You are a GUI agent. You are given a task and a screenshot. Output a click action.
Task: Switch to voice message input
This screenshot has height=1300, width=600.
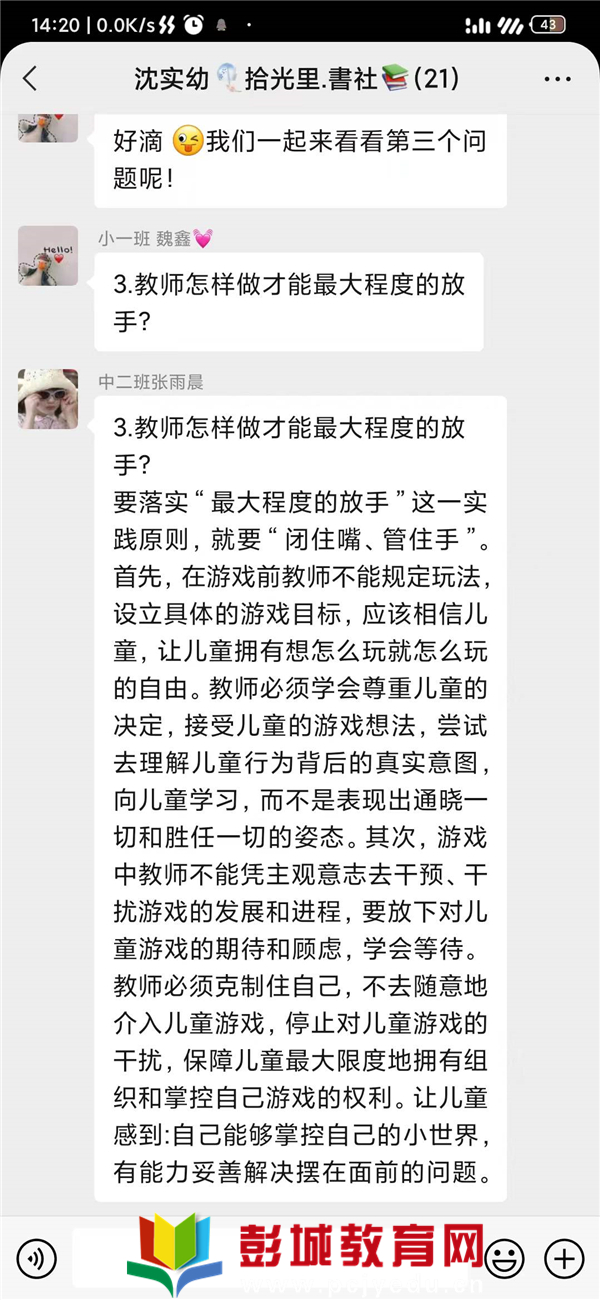[37, 1257]
